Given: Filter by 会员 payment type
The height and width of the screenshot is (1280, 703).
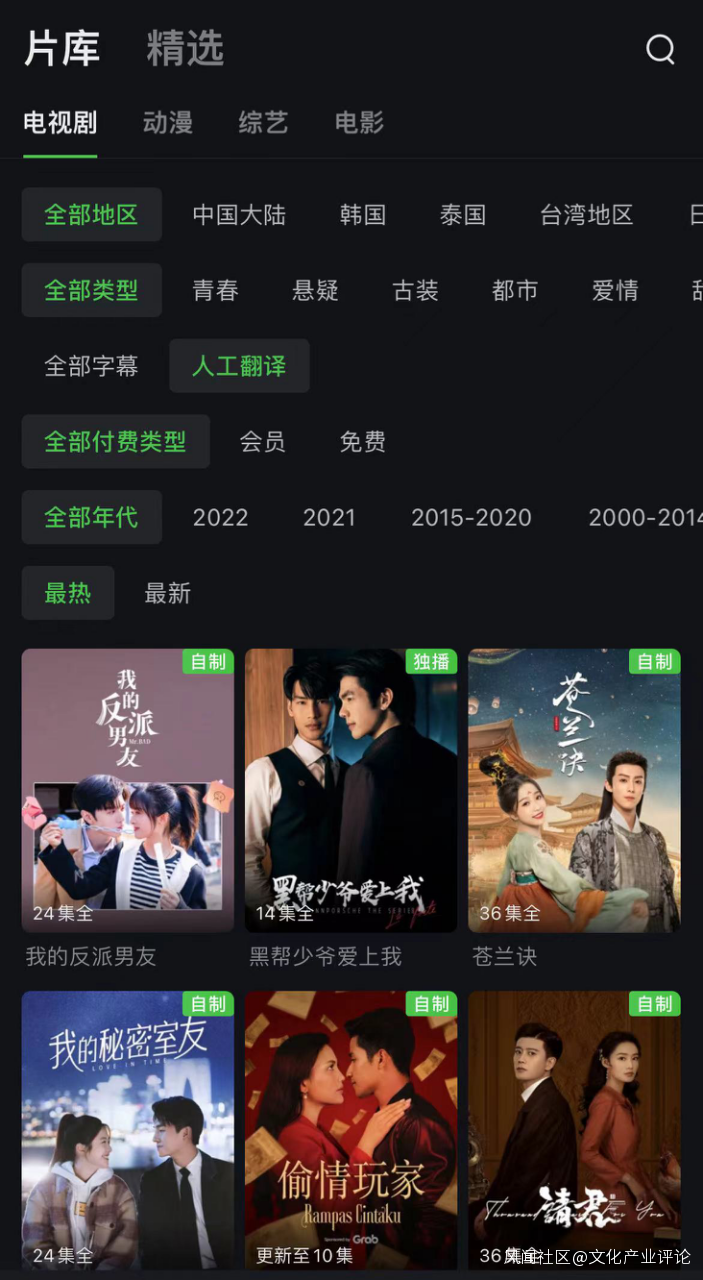Looking at the screenshot, I should click(262, 442).
